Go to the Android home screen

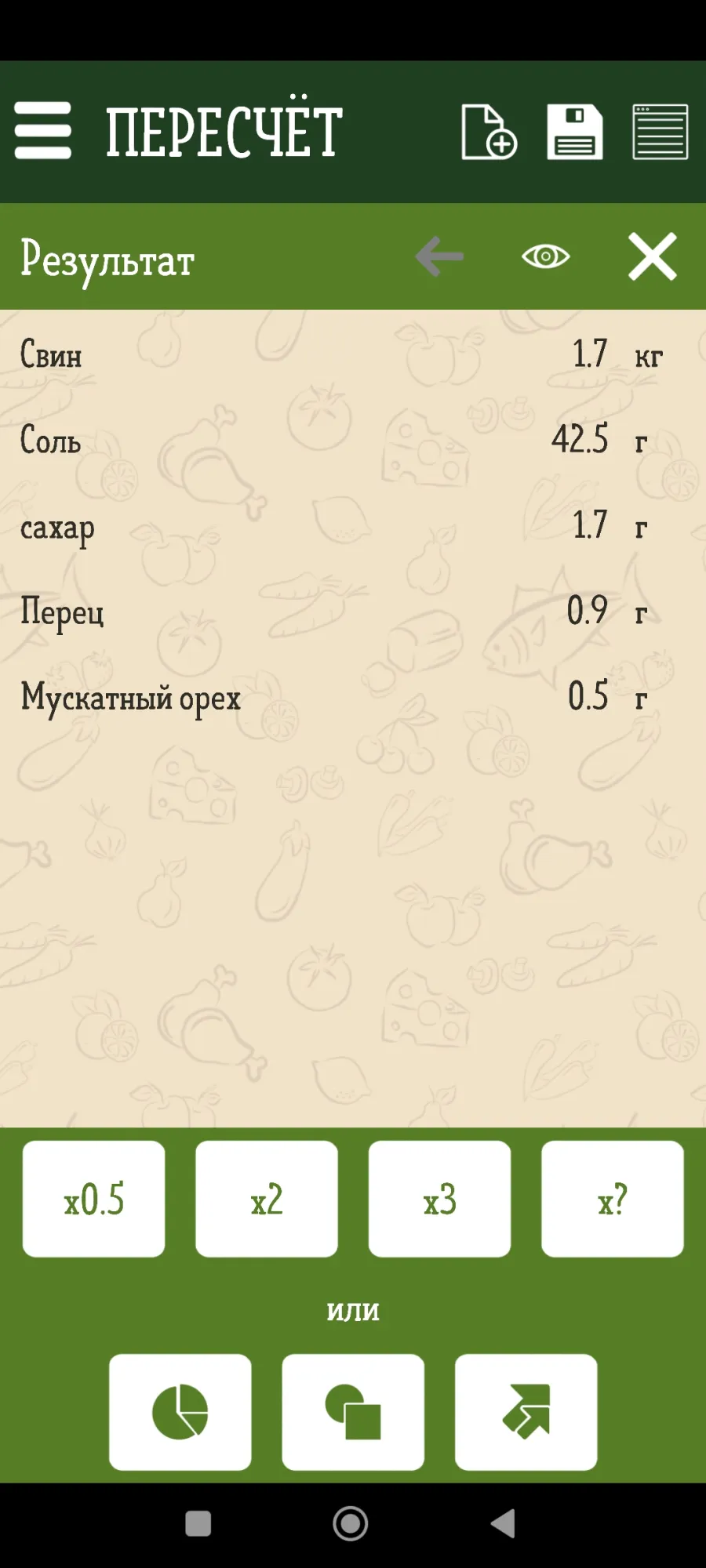coord(351,1524)
